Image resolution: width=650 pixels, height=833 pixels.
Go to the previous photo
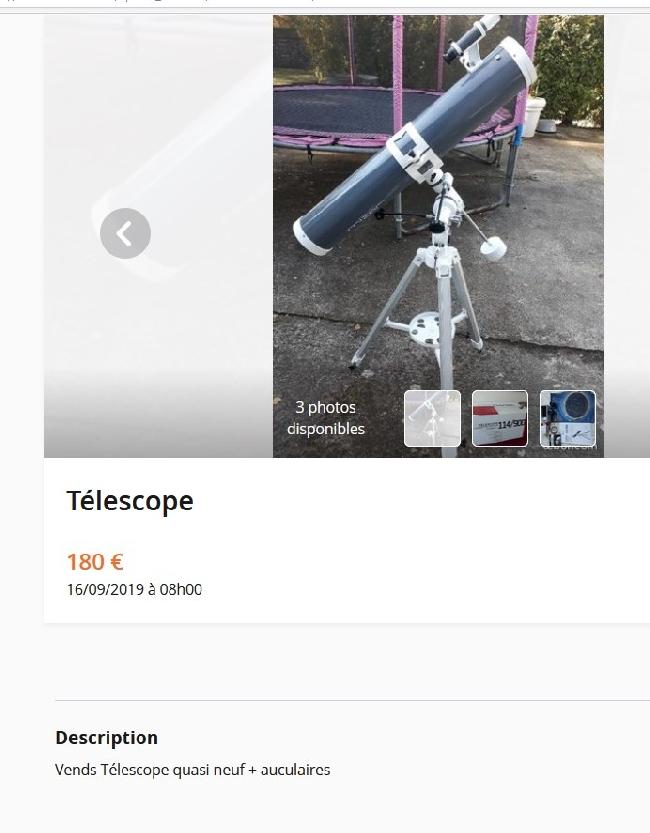coord(125,234)
